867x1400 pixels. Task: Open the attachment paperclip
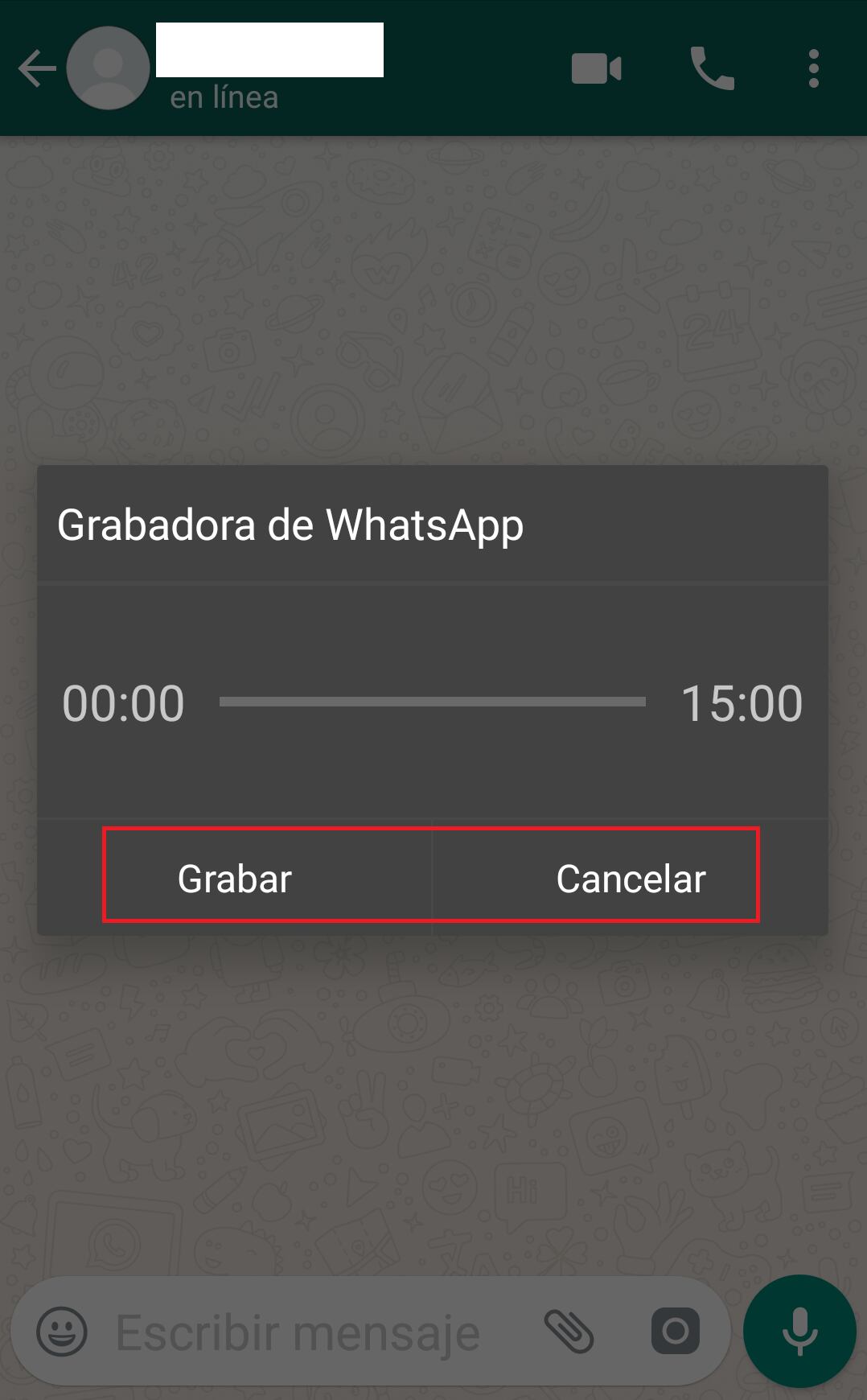pyautogui.click(x=569, y=1332)
